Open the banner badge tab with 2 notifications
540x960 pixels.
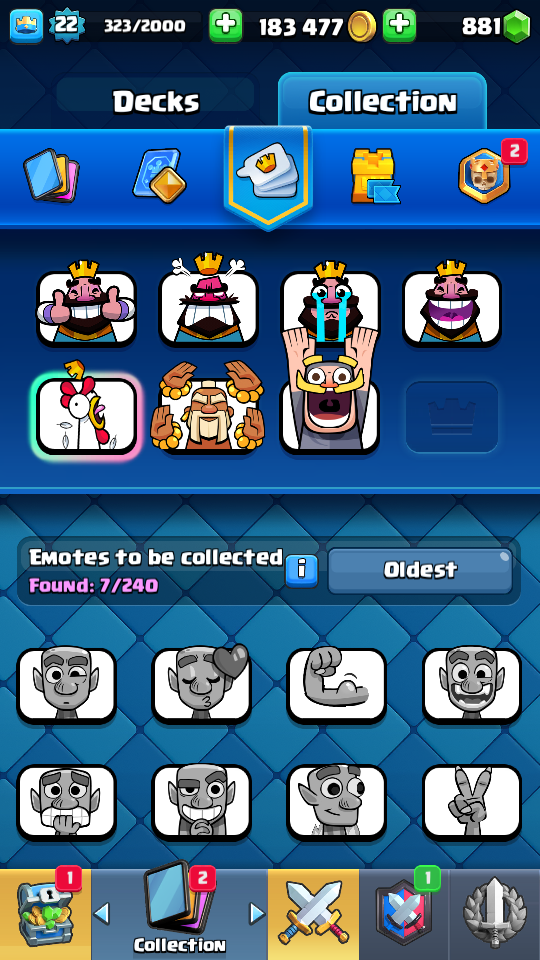tap(485, 176)
